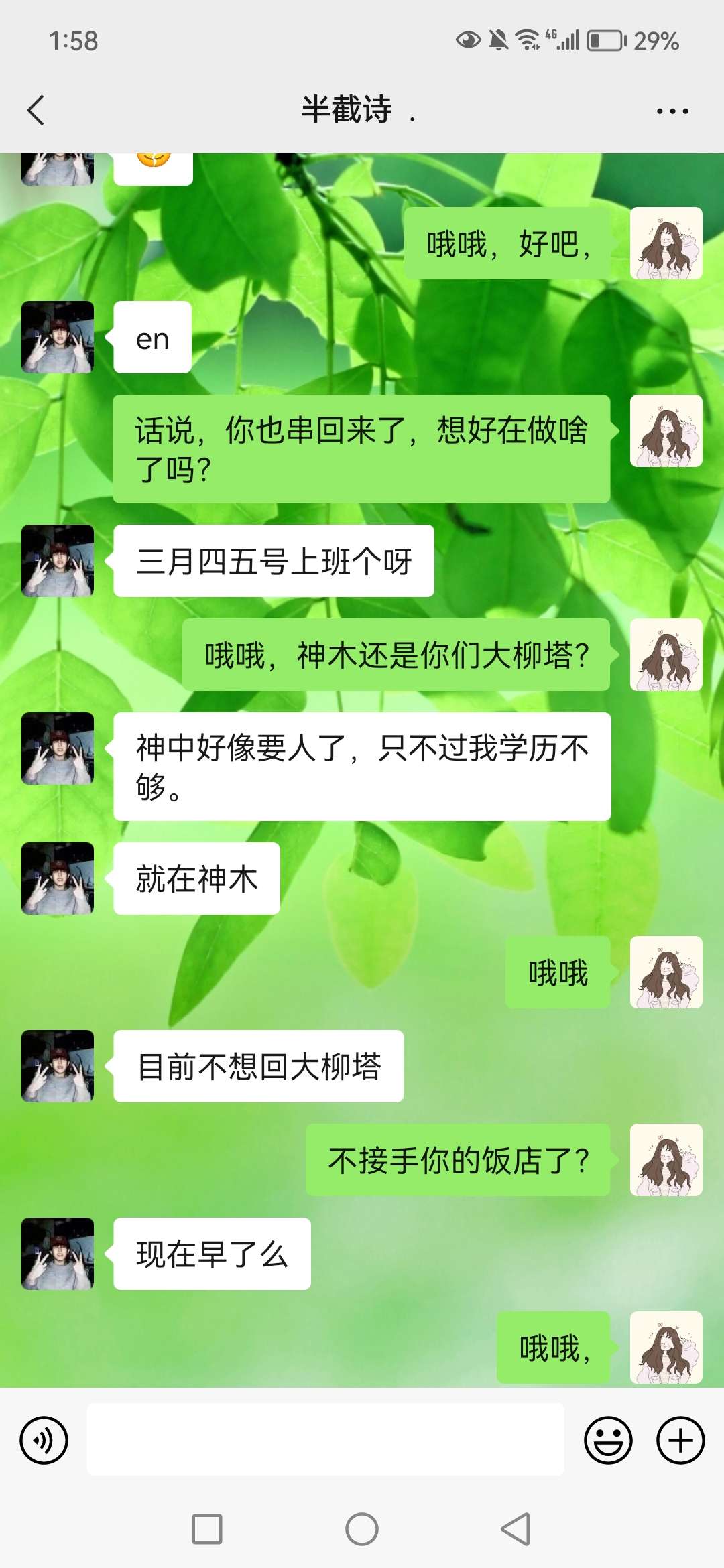Image resolution: width=724 pixels, height=1568 pixels.
Task: Open contact's avatar beside 'en' message
Action: pos(58,337)
